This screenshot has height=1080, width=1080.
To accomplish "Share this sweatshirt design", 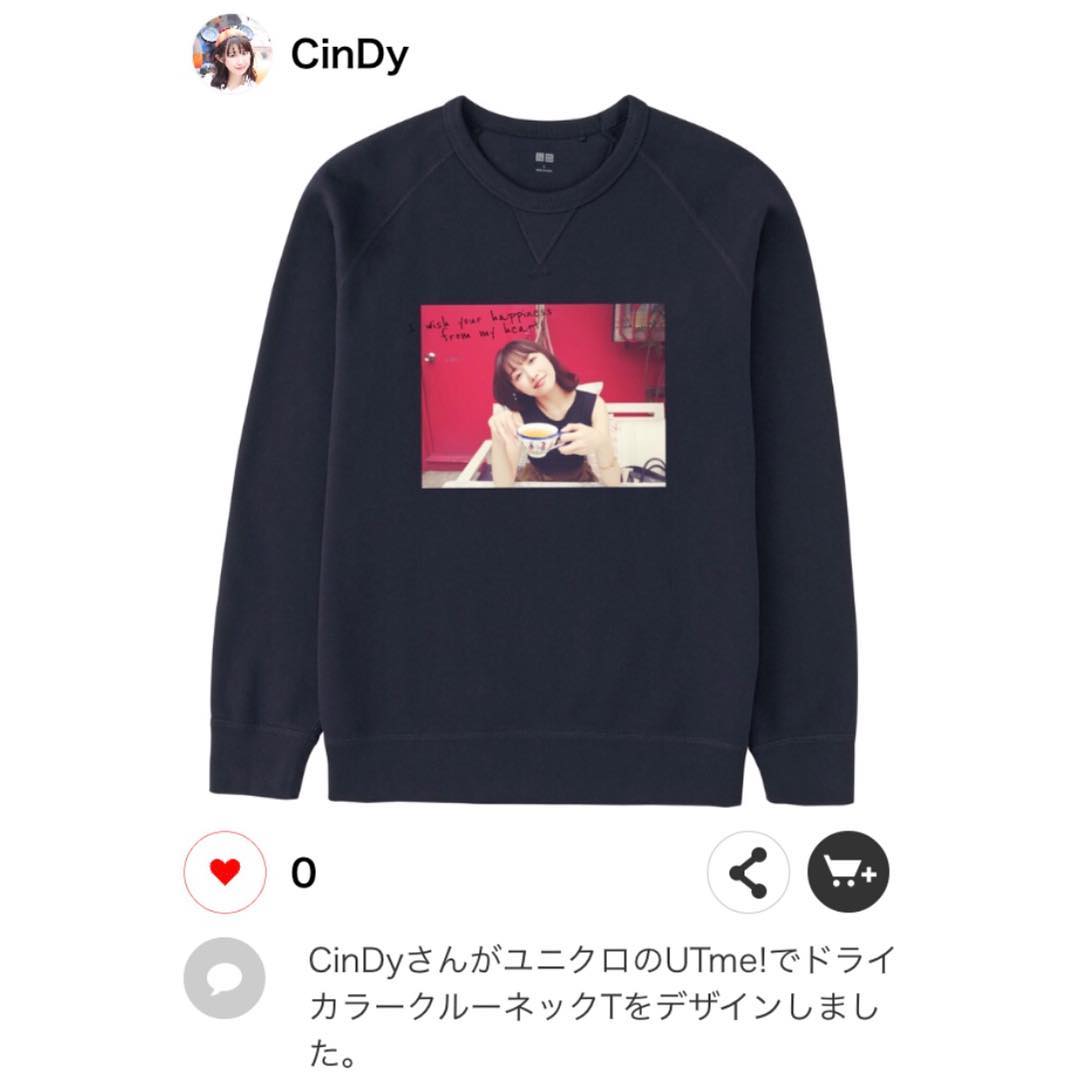I will coord(748,872).
